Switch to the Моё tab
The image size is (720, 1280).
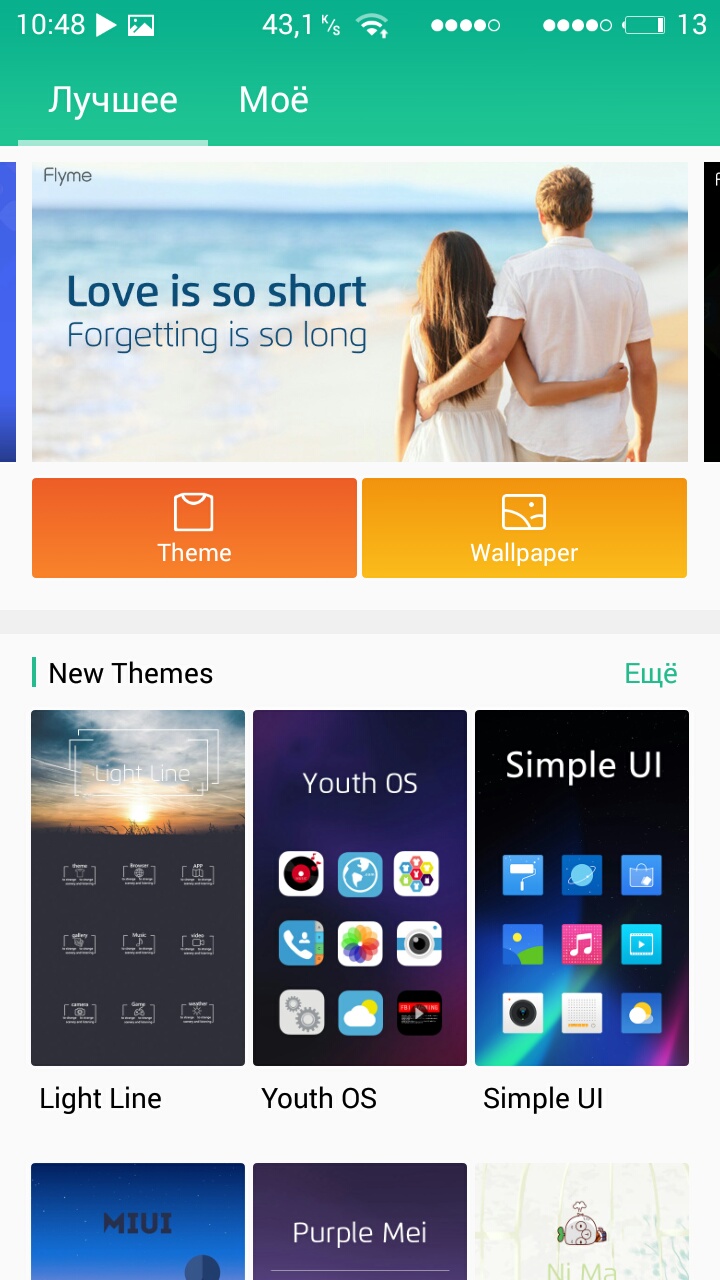(273, 100)
